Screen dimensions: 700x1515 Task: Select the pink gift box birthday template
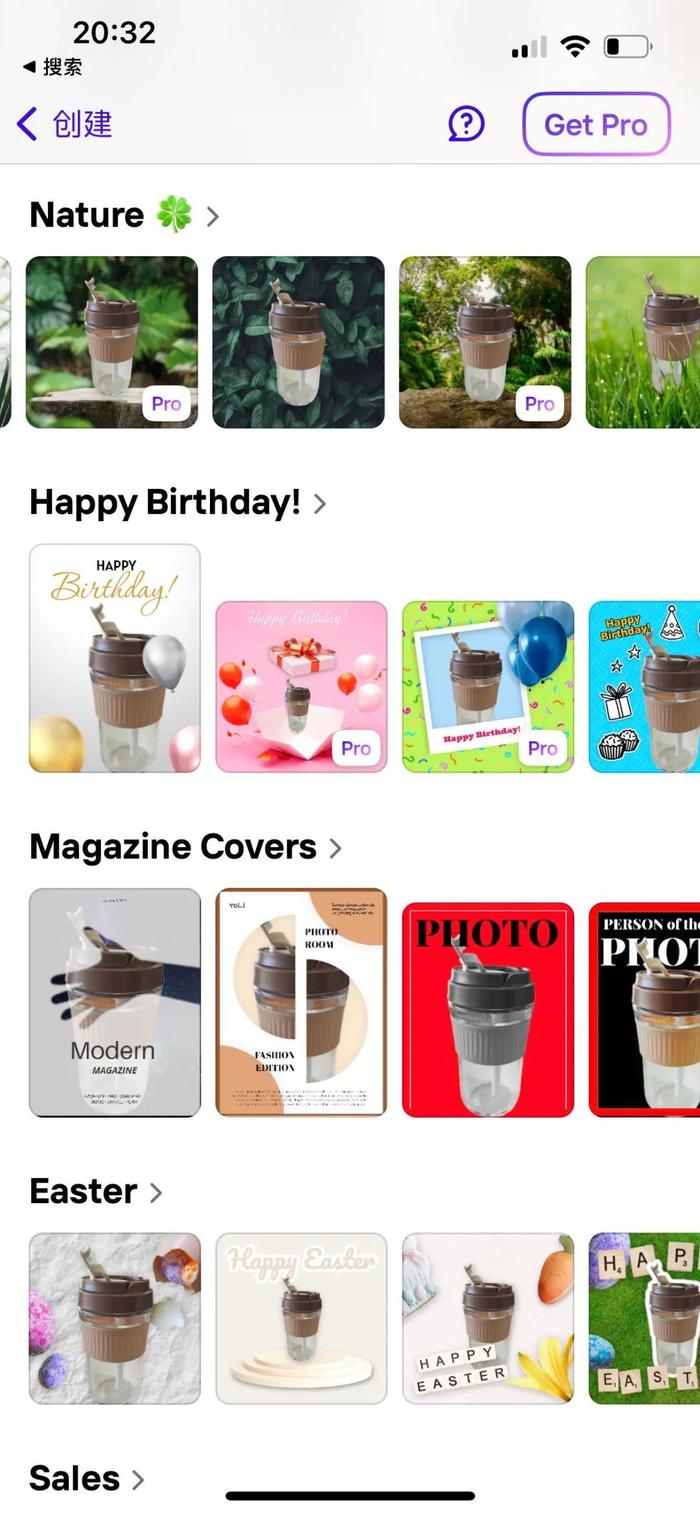pyautogui.click(x=301, y=686)
